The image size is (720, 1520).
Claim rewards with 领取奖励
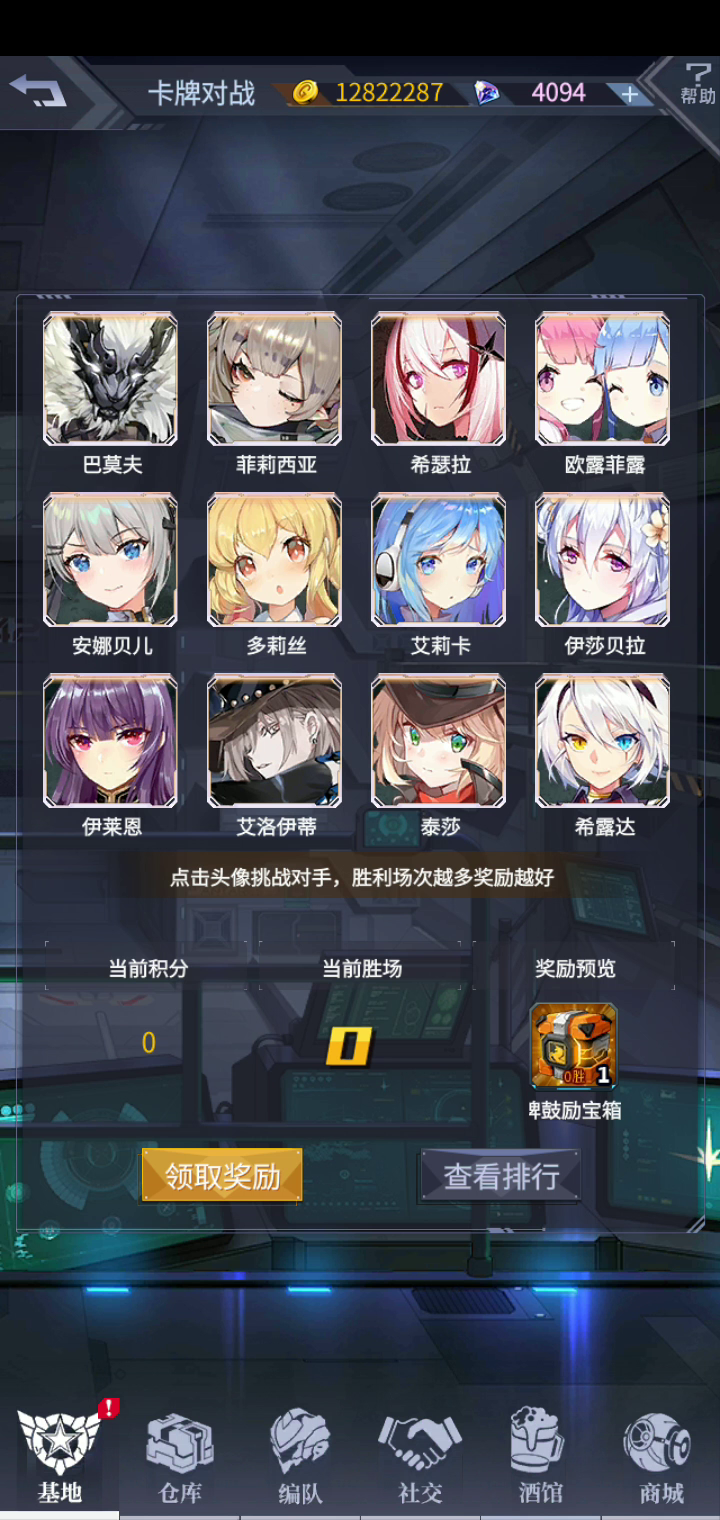point(222,1175)
